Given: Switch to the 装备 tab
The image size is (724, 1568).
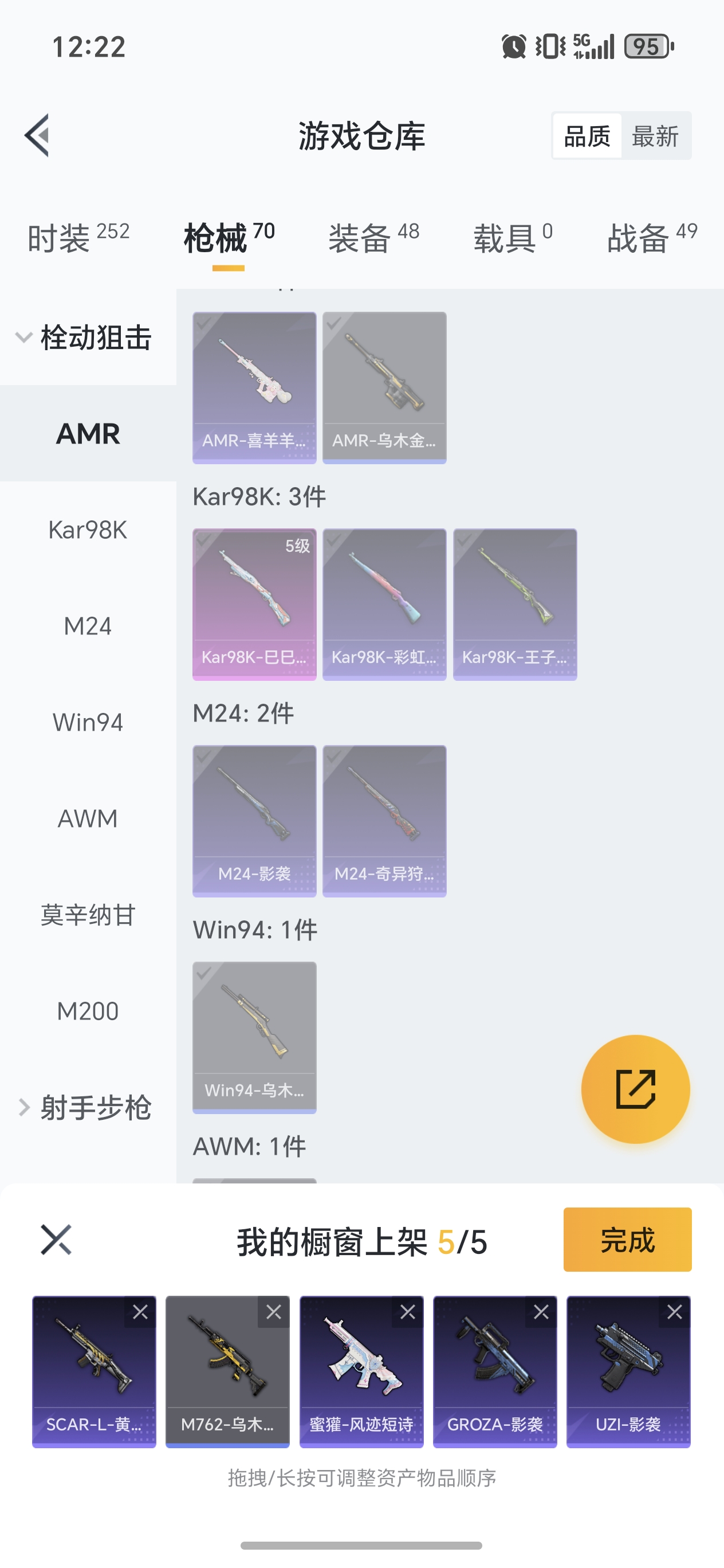Looking at the screenshot, I should (373, 237).
